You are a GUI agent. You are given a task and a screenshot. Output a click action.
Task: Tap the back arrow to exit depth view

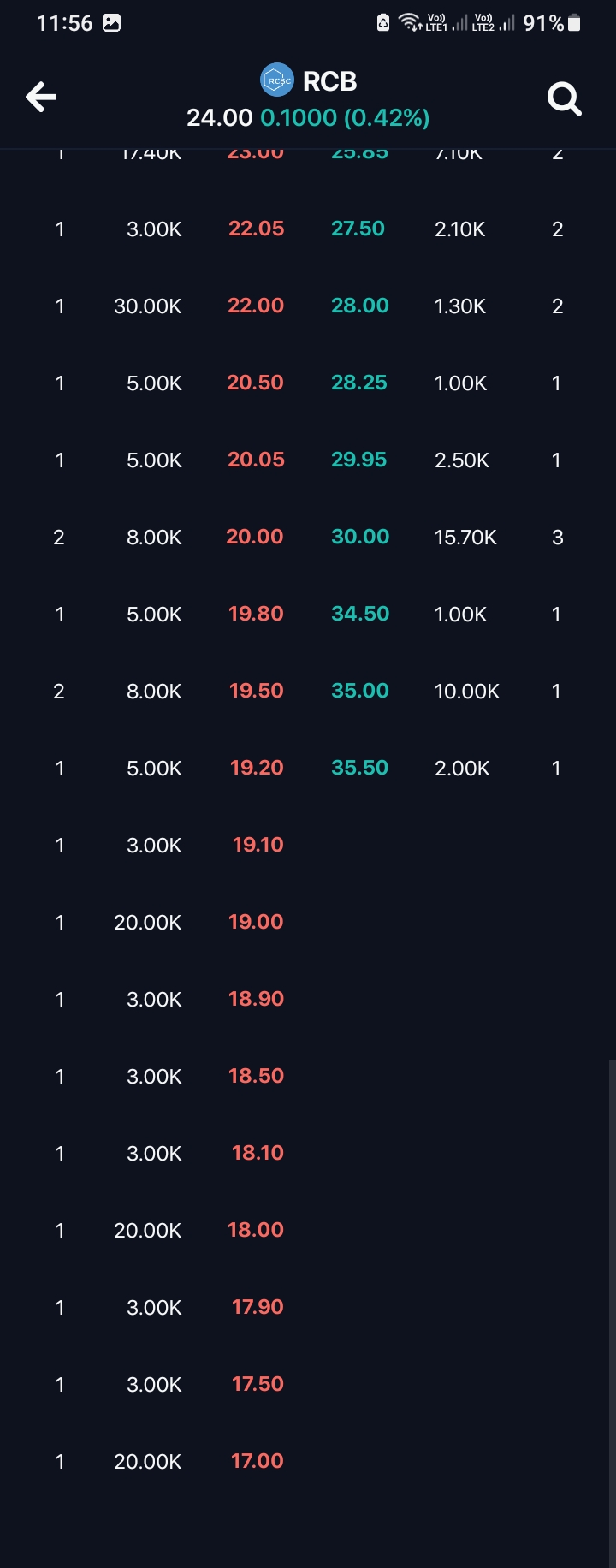(40, 97)
